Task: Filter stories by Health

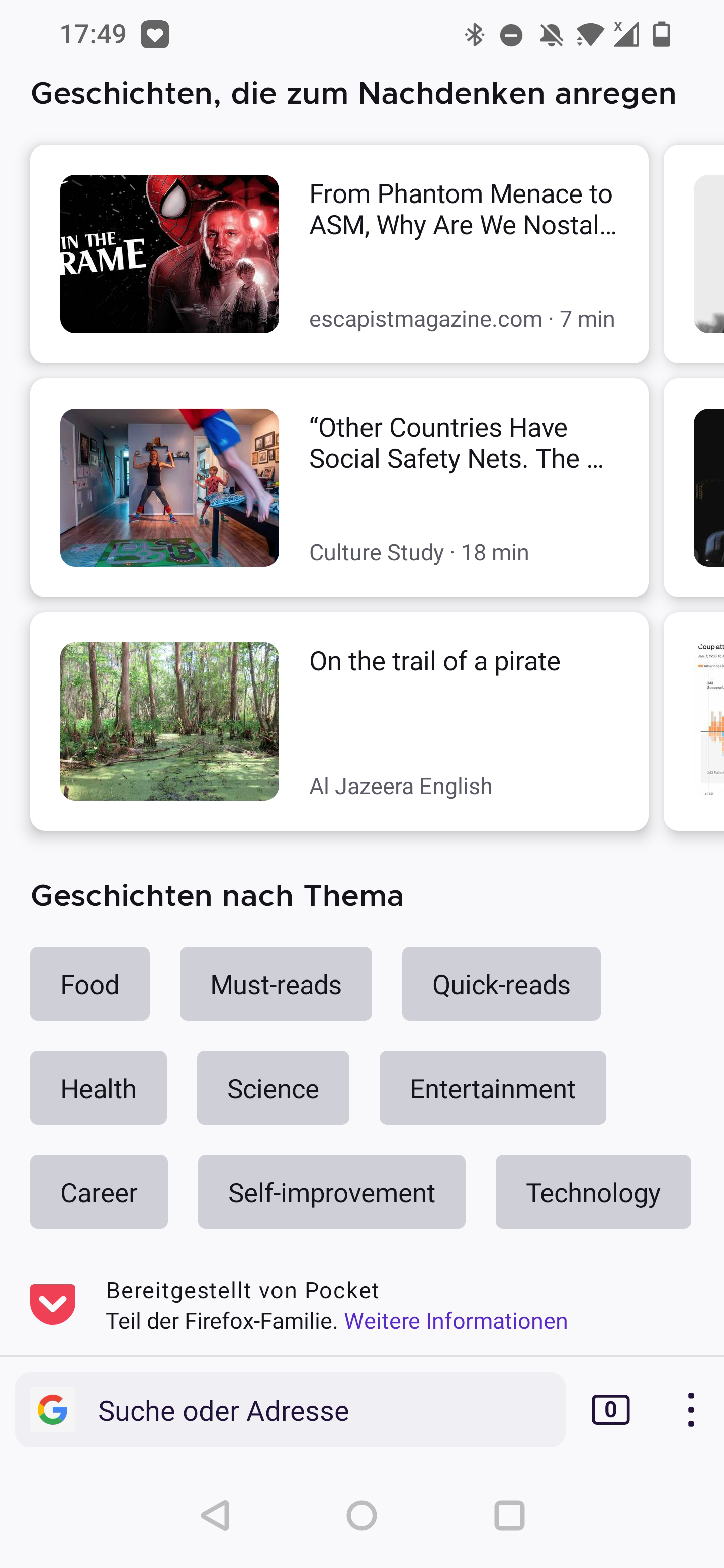Action: [99, 1088]
